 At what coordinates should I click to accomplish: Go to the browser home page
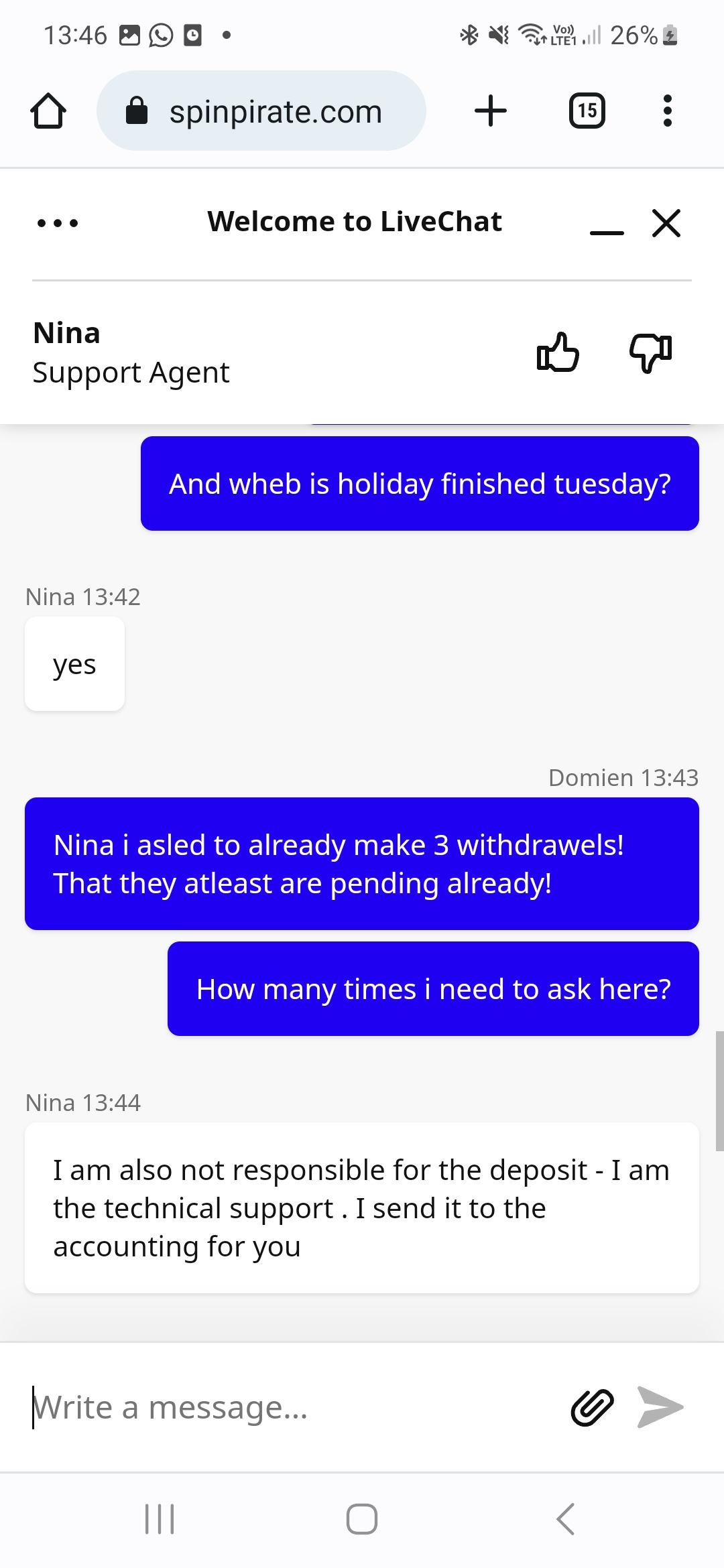coord(48,111)
